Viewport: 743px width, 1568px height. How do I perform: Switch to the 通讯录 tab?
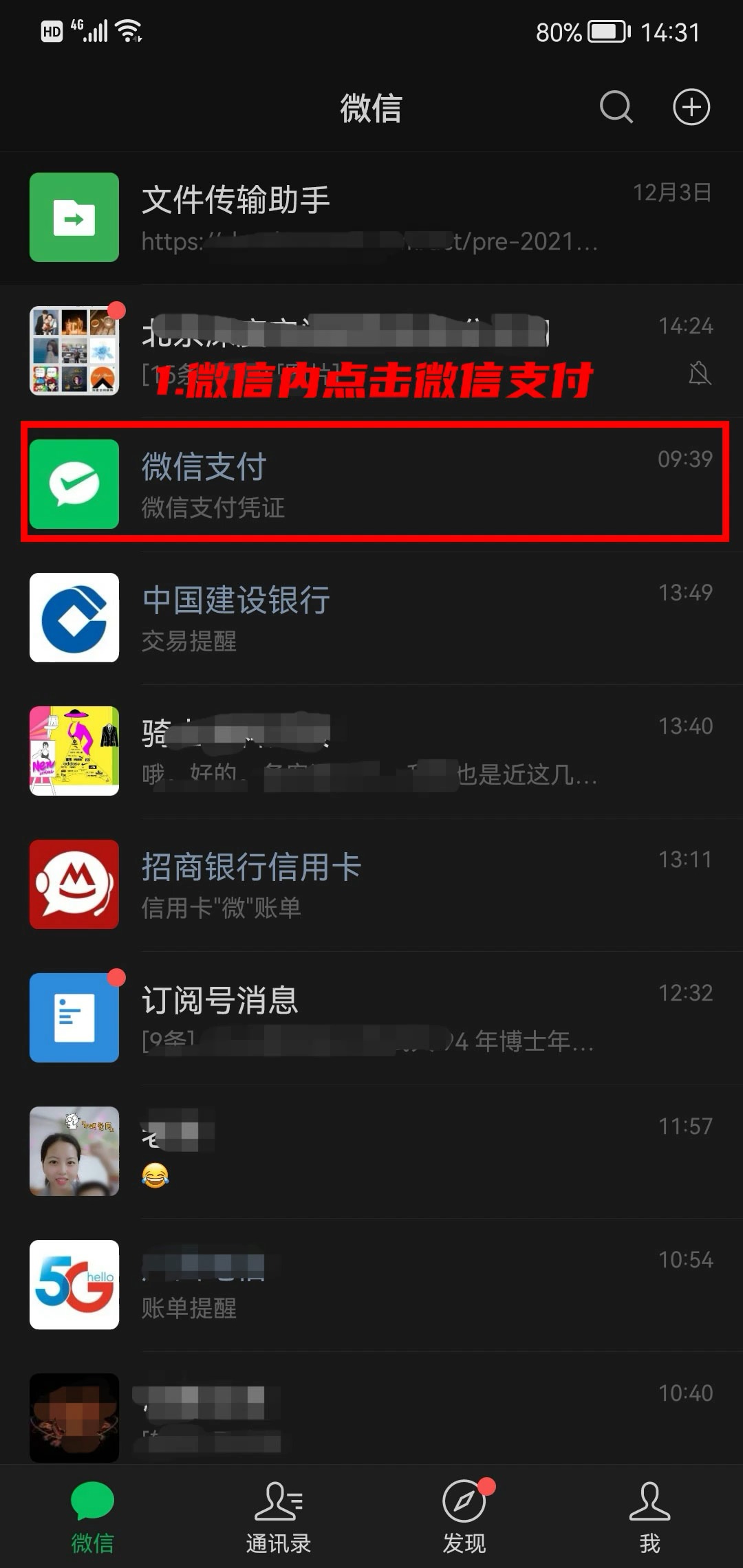(x=278, y=1517)
